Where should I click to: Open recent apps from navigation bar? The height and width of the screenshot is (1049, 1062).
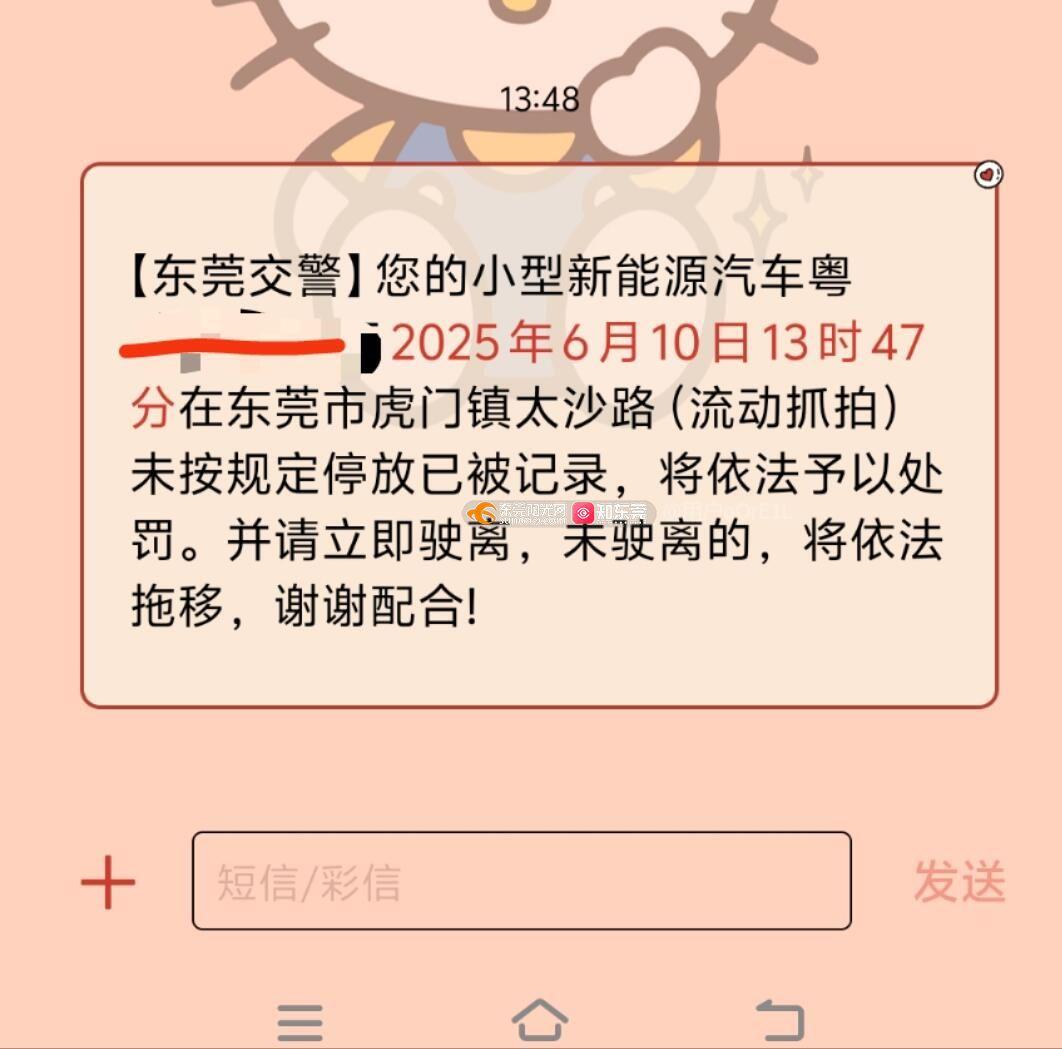[x=300, y=1022]
